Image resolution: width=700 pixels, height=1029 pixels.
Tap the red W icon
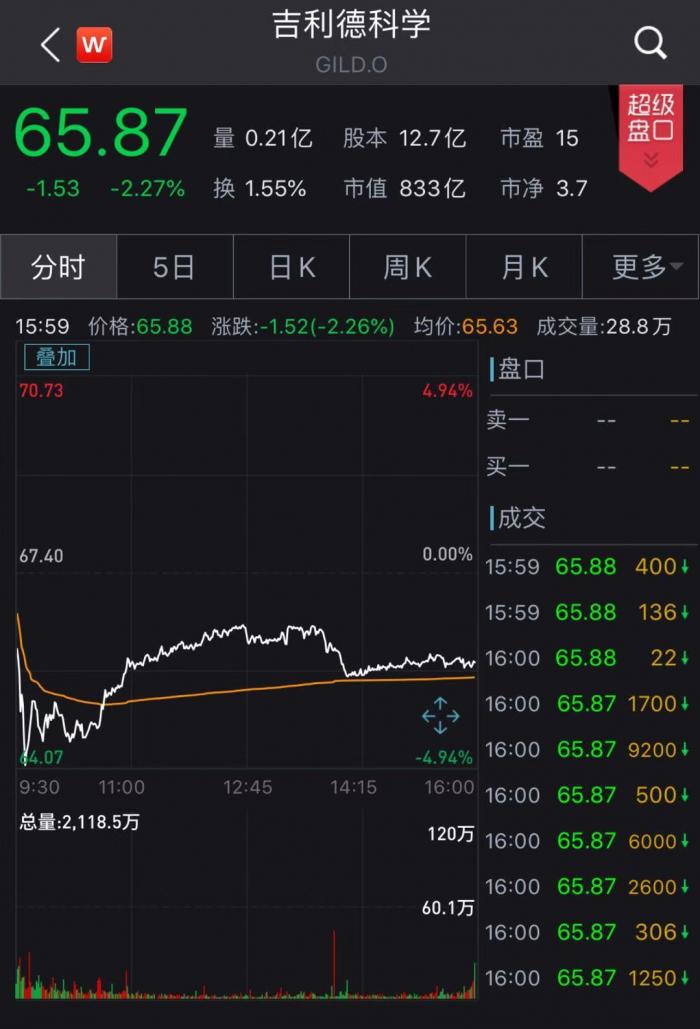94,44
